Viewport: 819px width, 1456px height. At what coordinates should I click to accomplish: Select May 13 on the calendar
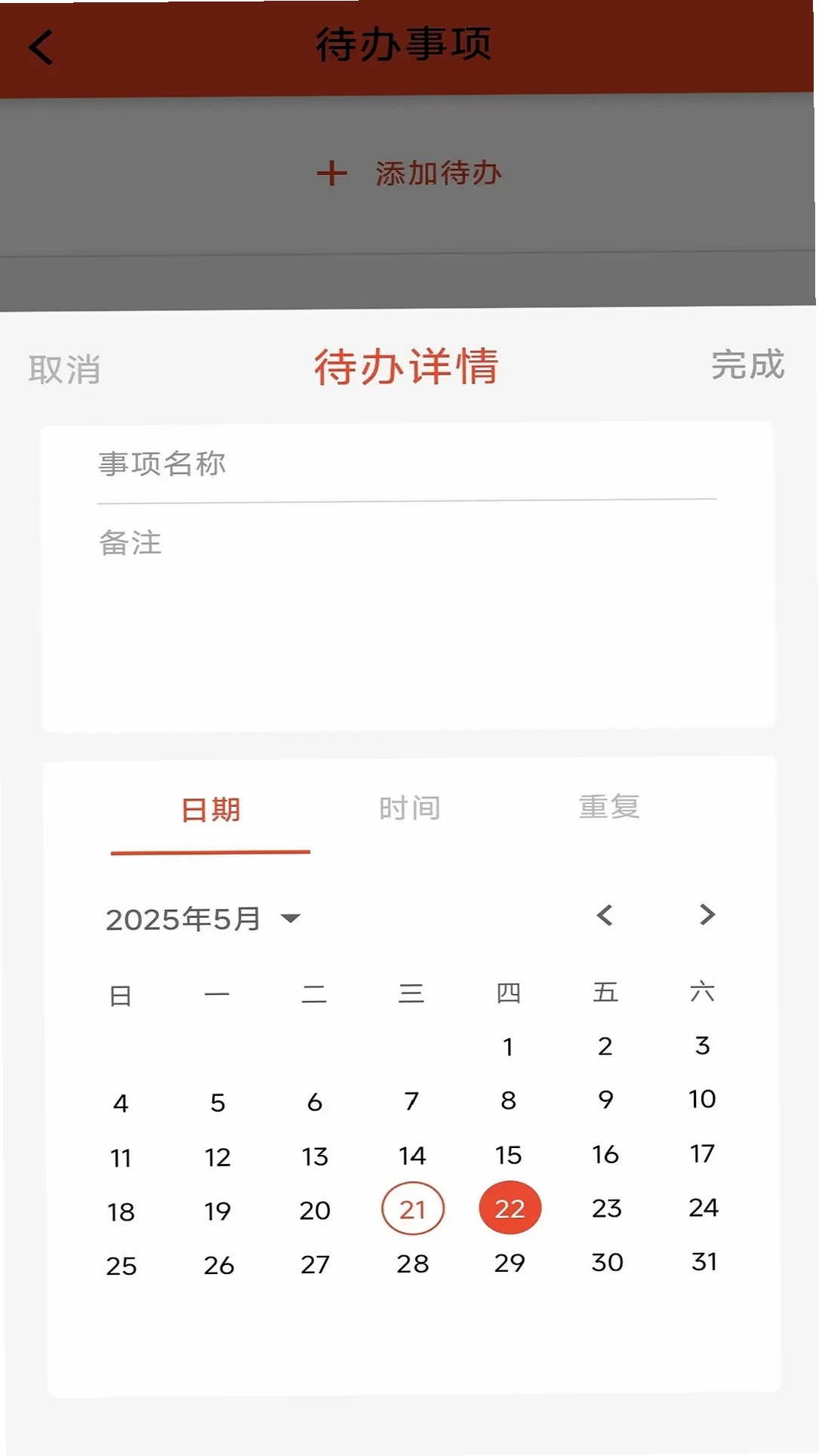pyautogui.click(x=315, y=1156)
